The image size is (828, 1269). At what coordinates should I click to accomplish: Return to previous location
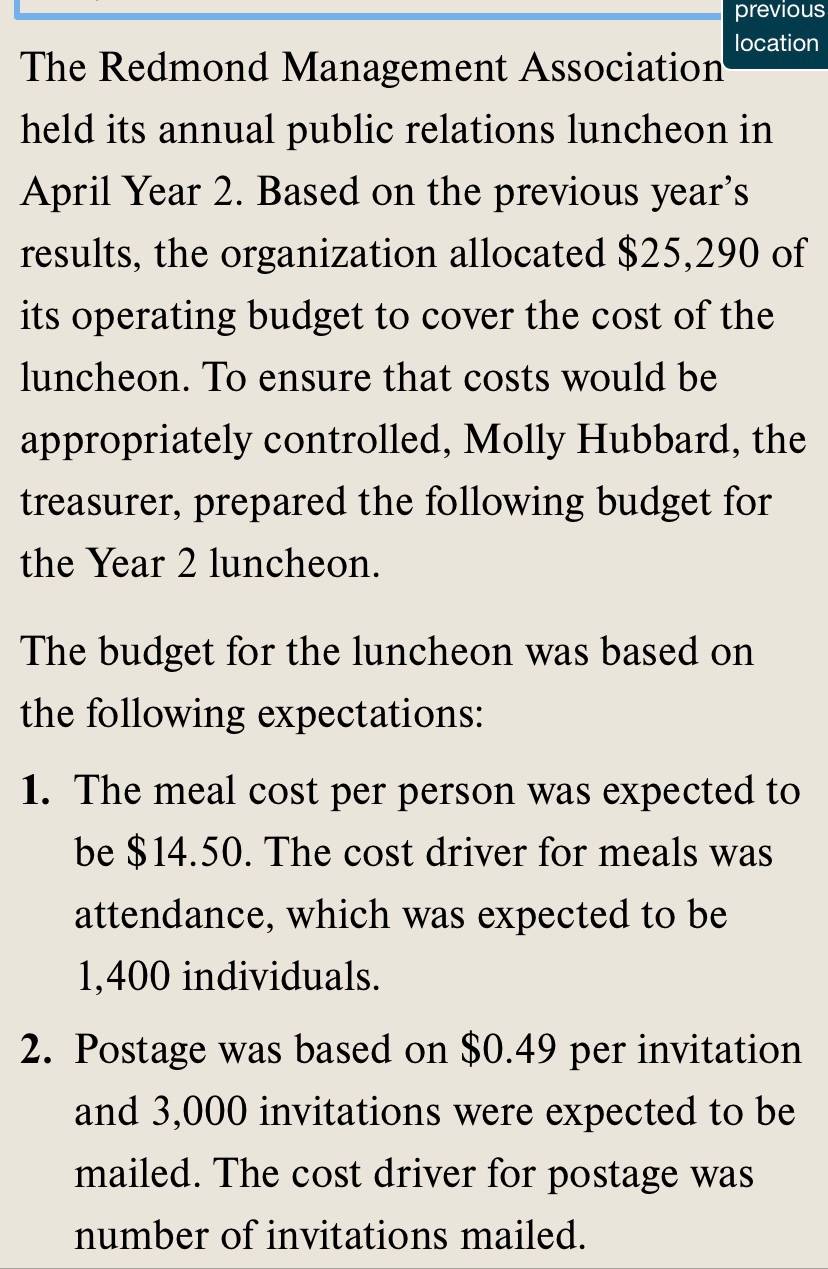click(x=776, y=30)
